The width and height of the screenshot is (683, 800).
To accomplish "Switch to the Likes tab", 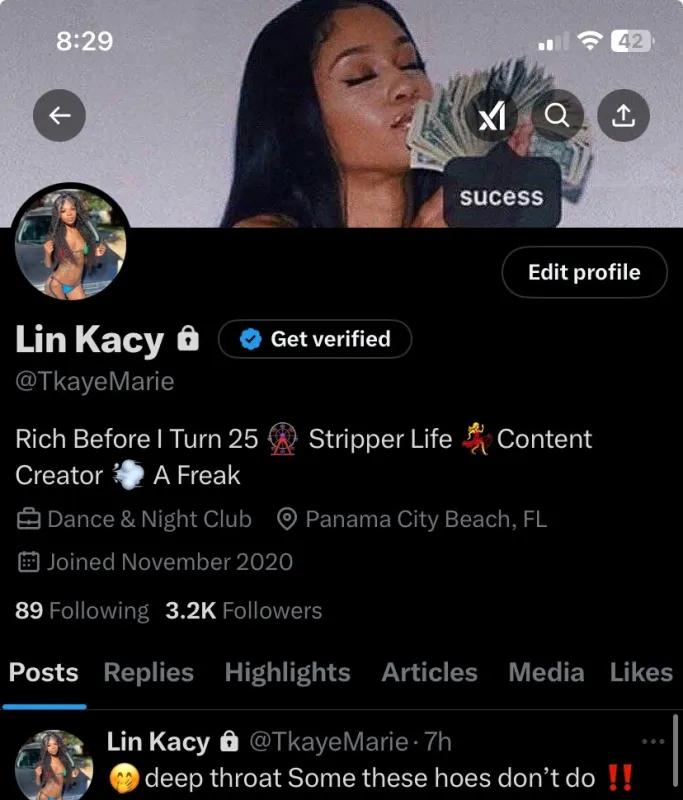I will point(641,672).
